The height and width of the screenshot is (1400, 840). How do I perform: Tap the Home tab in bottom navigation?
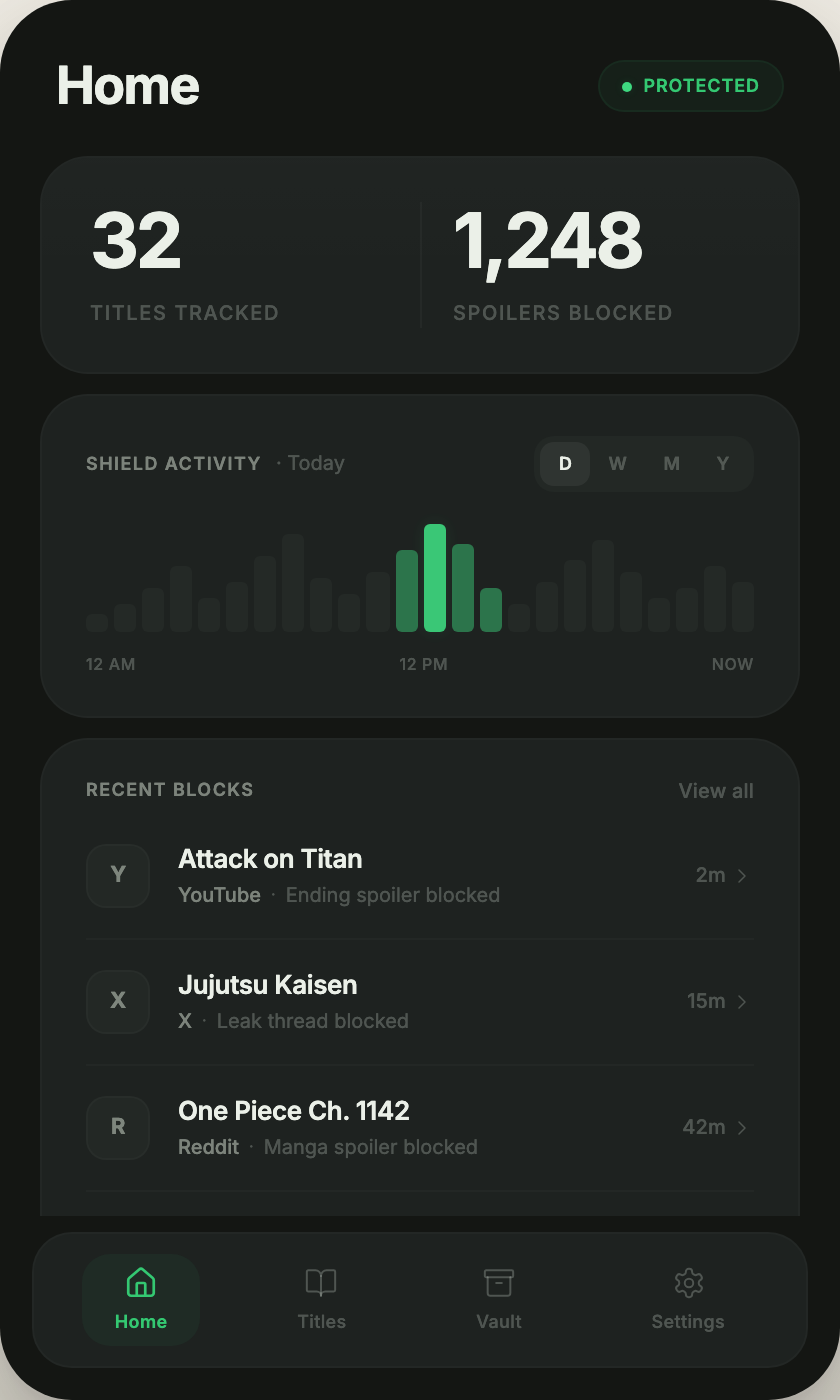[x=141, y=1300]
